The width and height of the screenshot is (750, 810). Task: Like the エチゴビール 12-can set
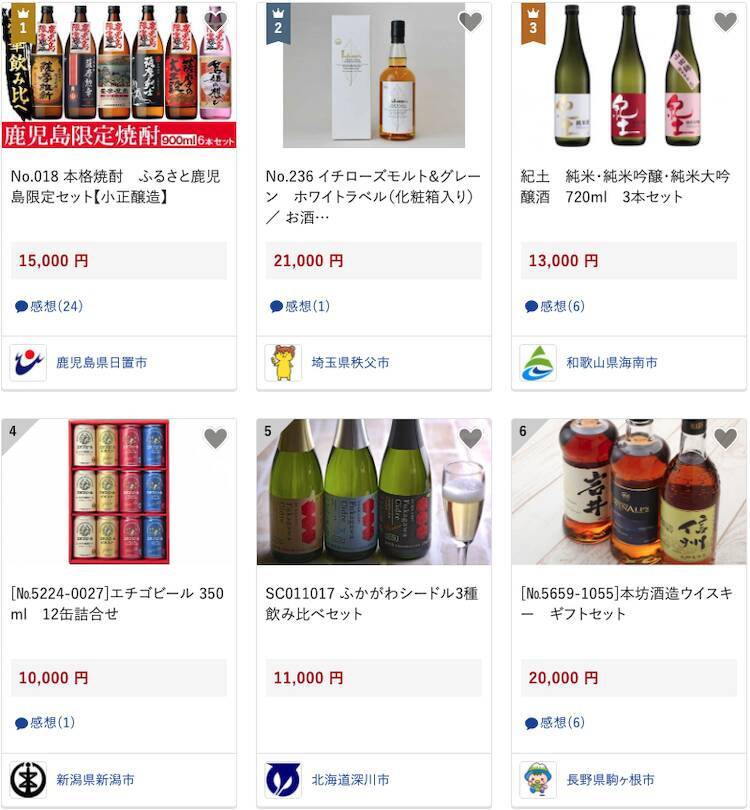pyautogui.click(x=215, y=438)
